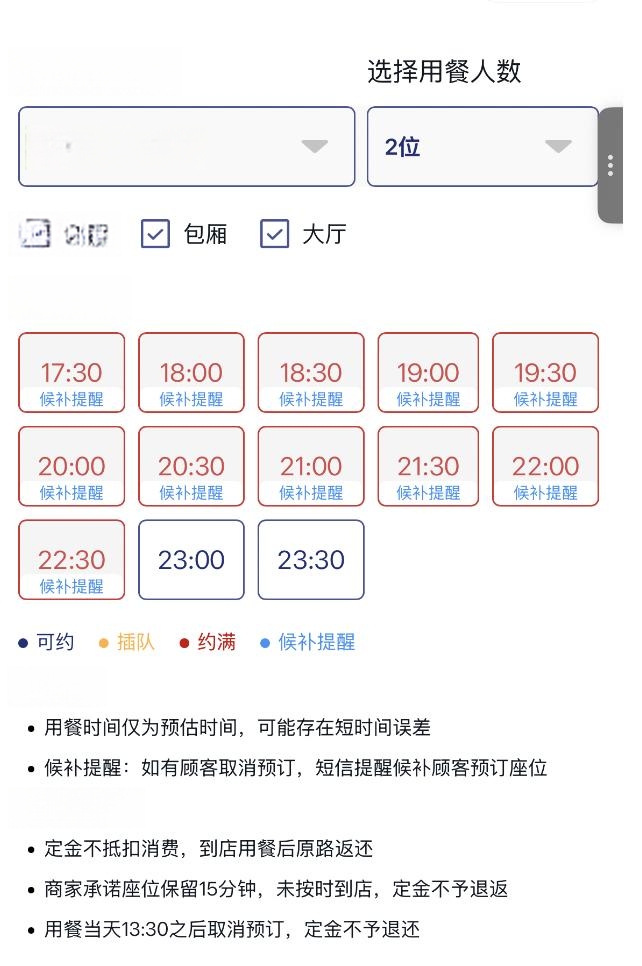This screenshot has width=642, height=966.
Task: Book the available 23:00 slot
Action: (x=191, y=560)
